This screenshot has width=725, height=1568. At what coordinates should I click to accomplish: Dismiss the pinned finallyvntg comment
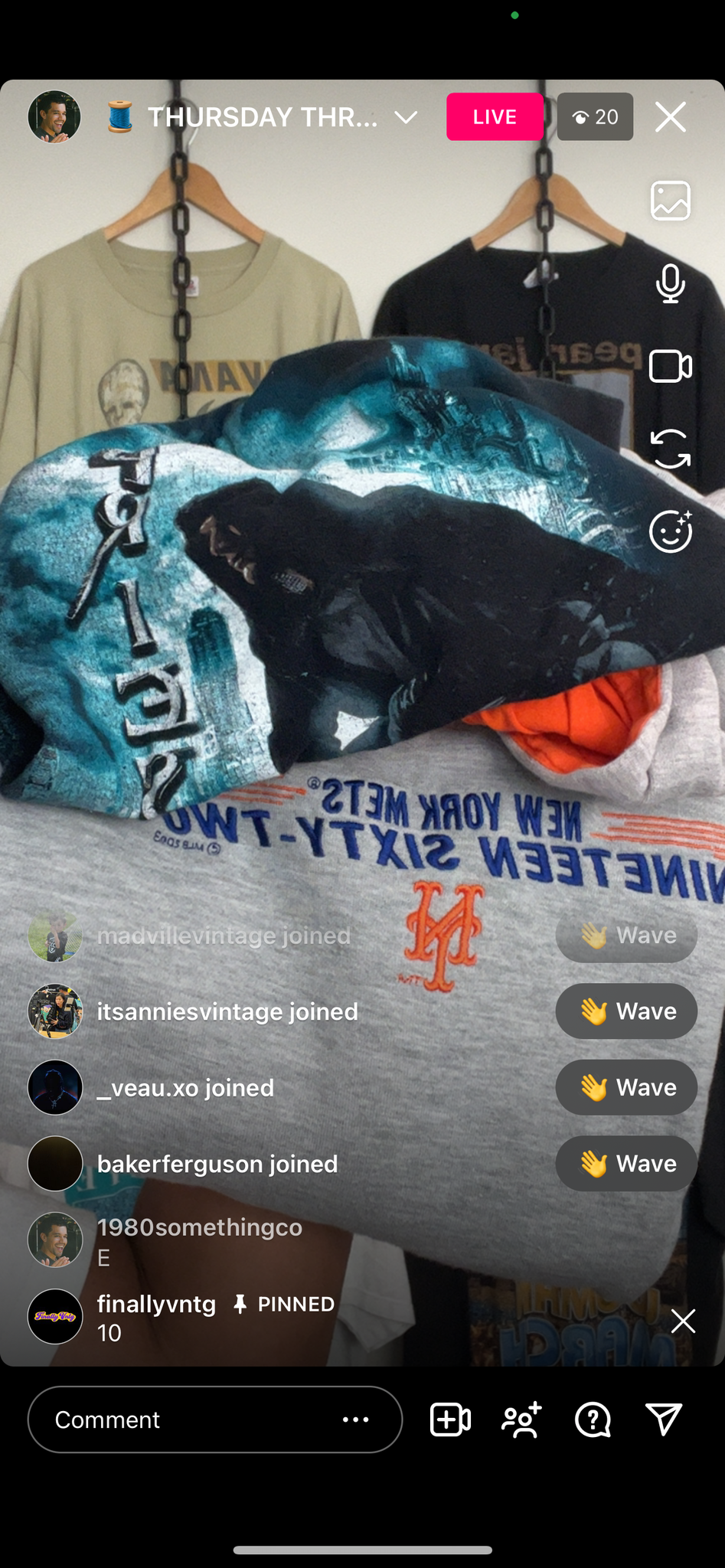pyautogui.click(x=683, y=1321)
